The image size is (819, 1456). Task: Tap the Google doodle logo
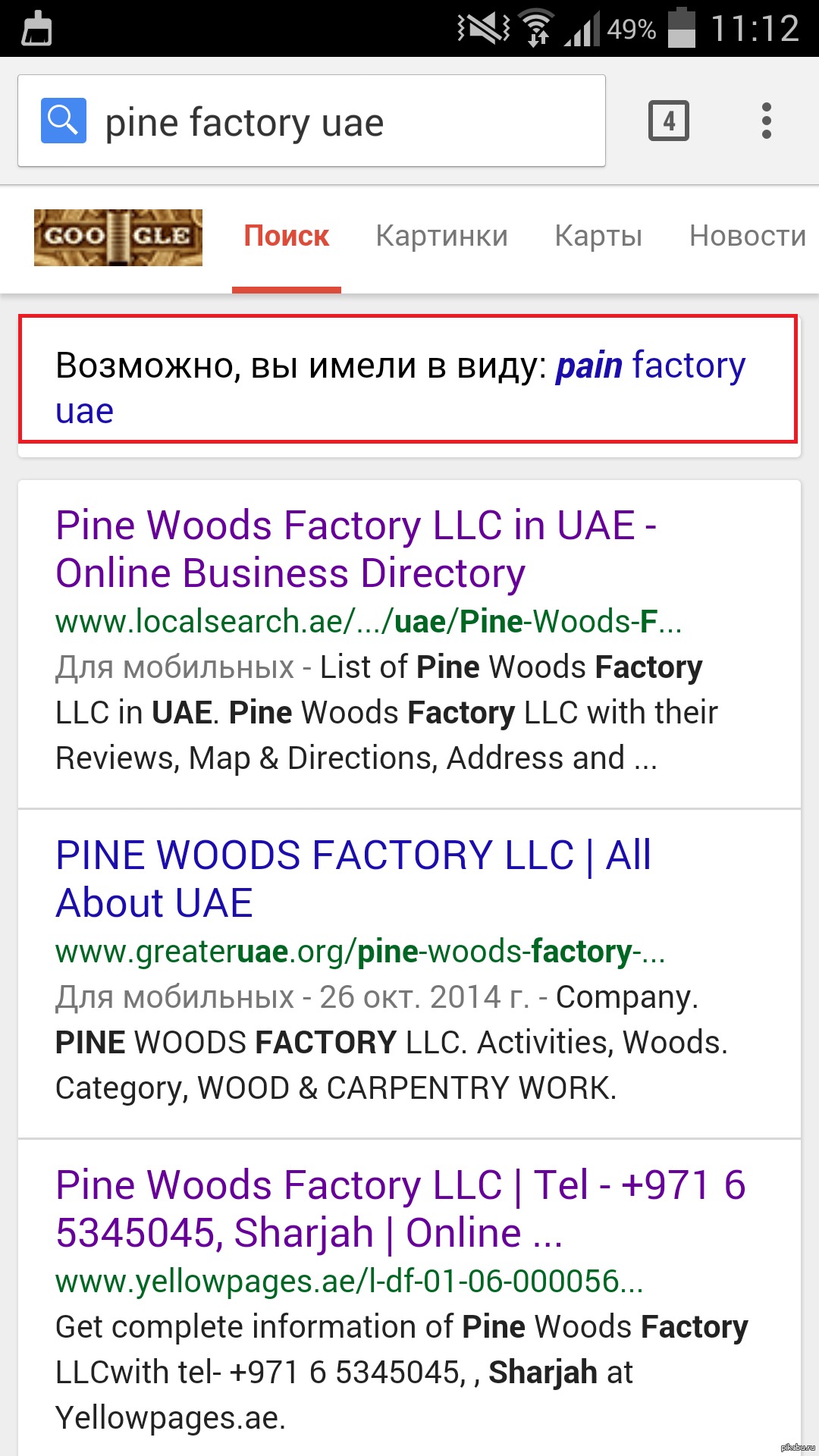118,237
